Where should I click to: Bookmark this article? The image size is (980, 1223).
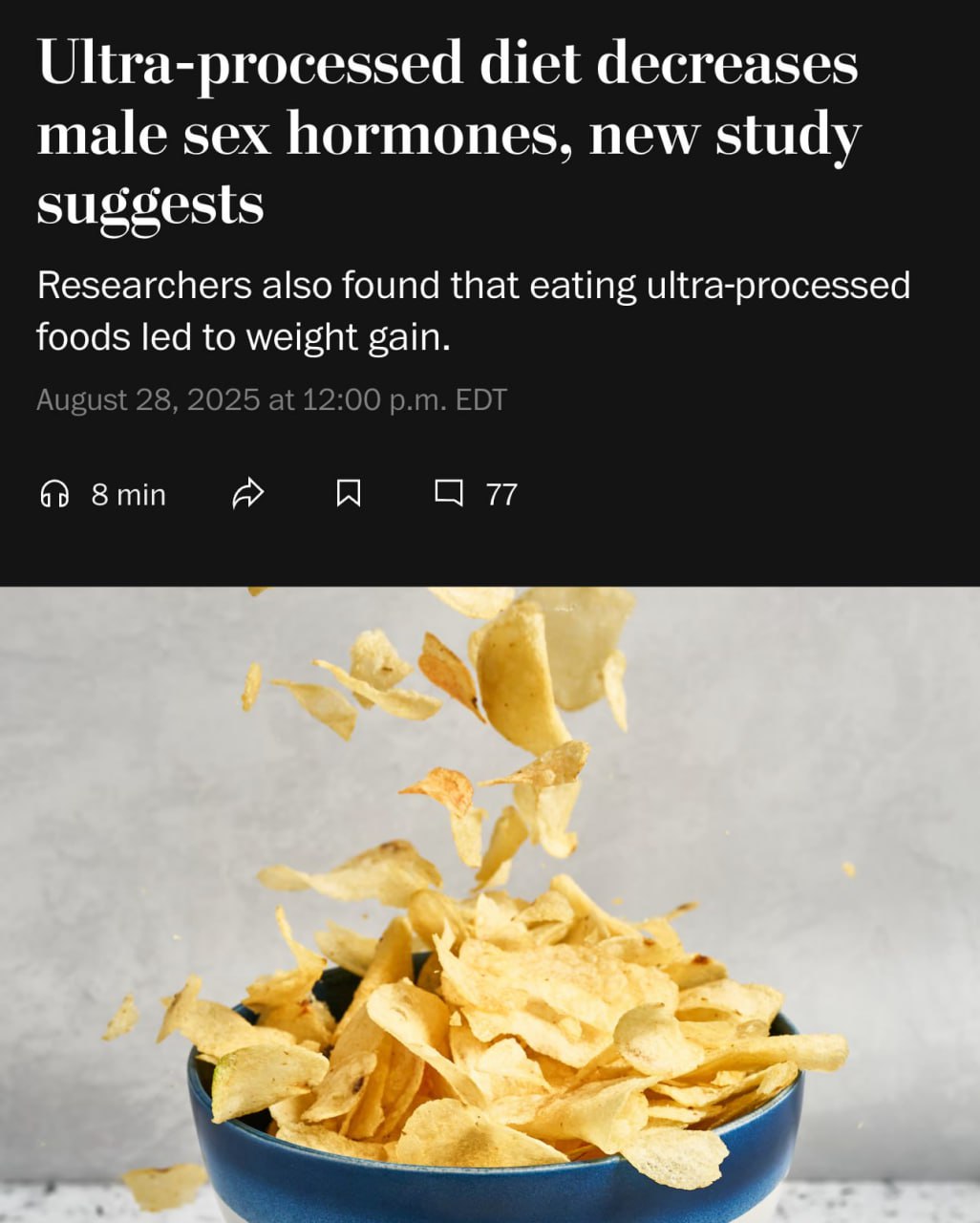[349, 494]
